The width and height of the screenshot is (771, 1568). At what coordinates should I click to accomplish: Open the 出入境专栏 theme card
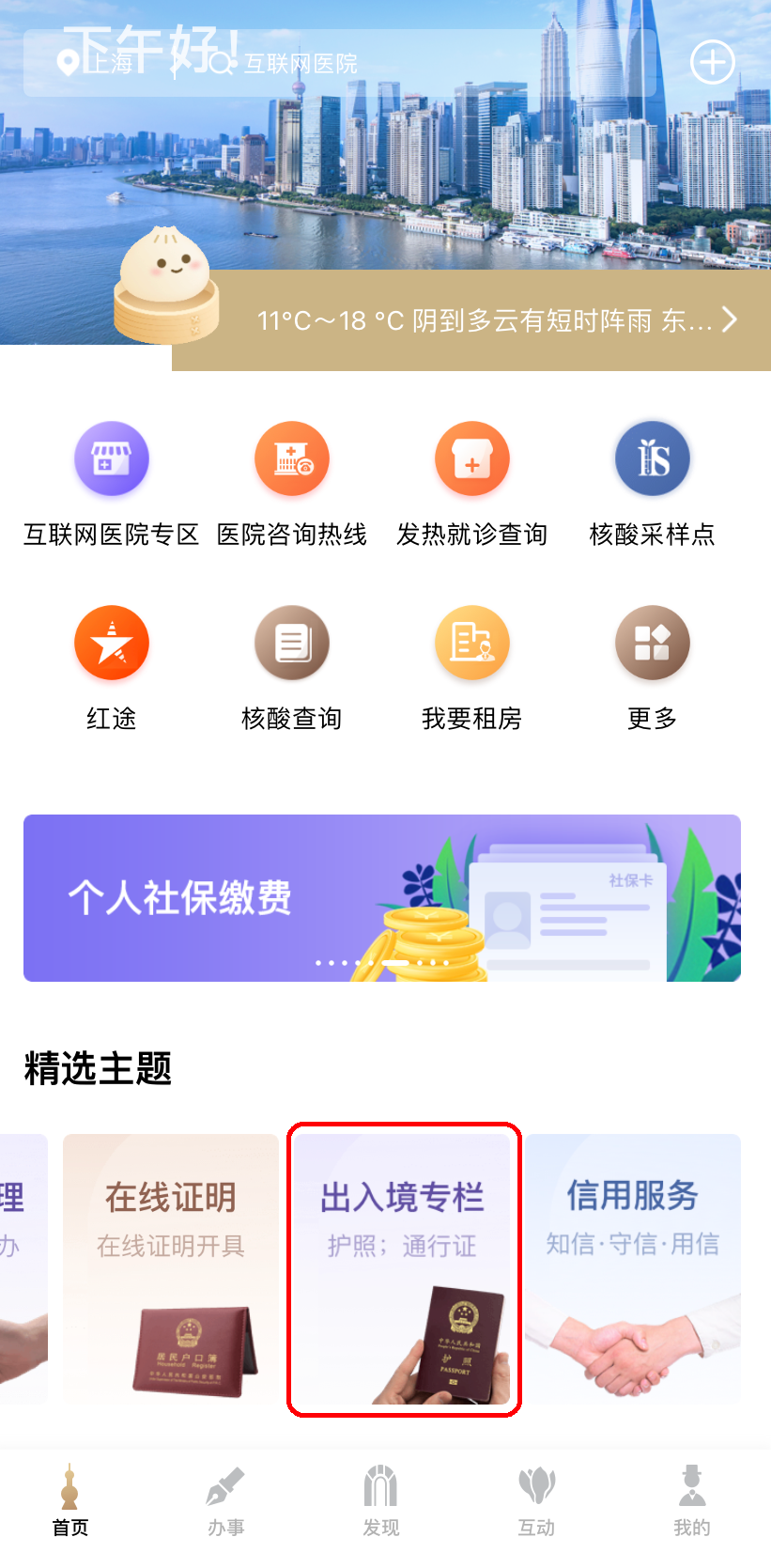click(403, 1268)
